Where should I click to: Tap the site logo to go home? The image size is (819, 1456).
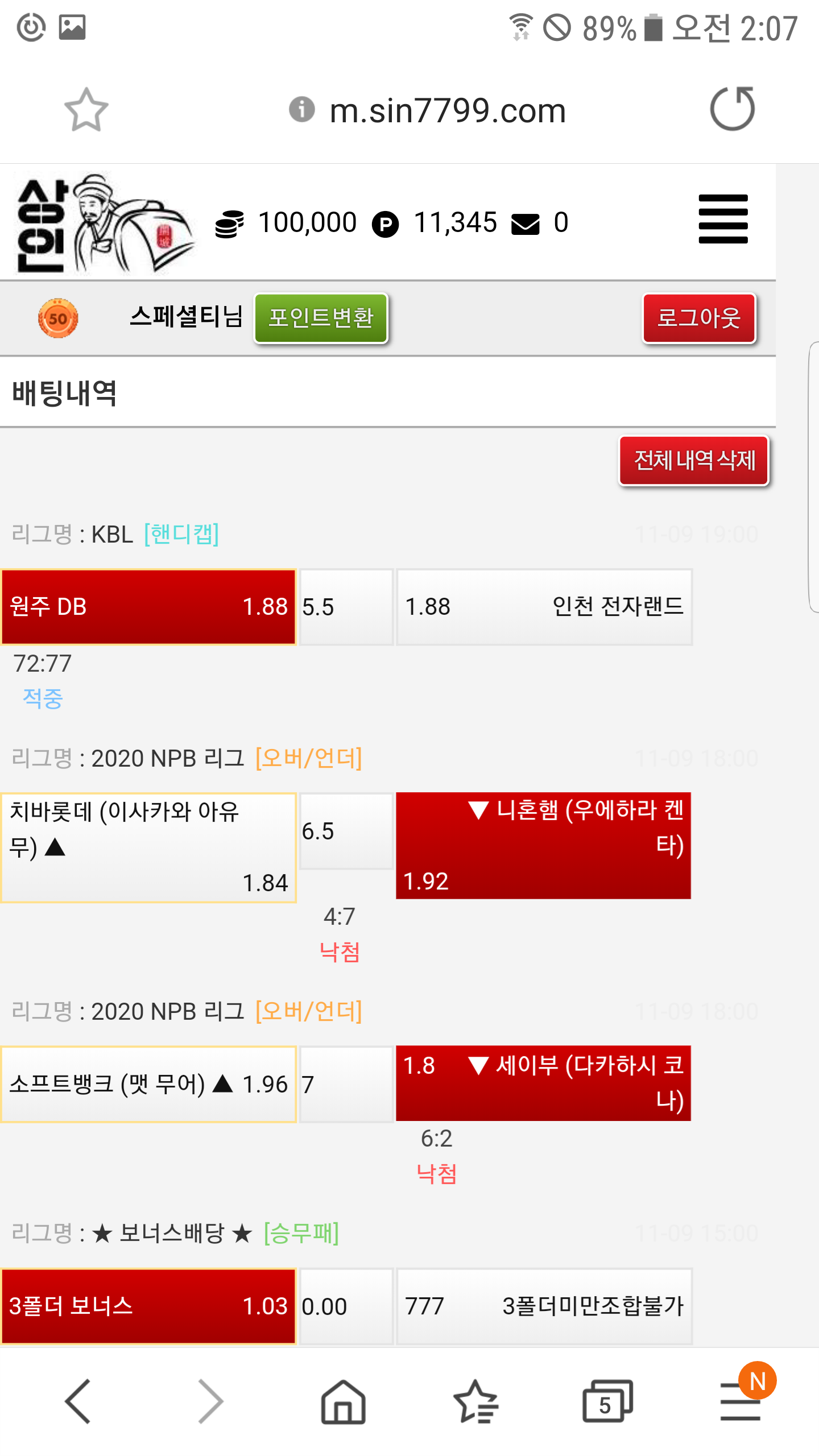pos(105,223)
